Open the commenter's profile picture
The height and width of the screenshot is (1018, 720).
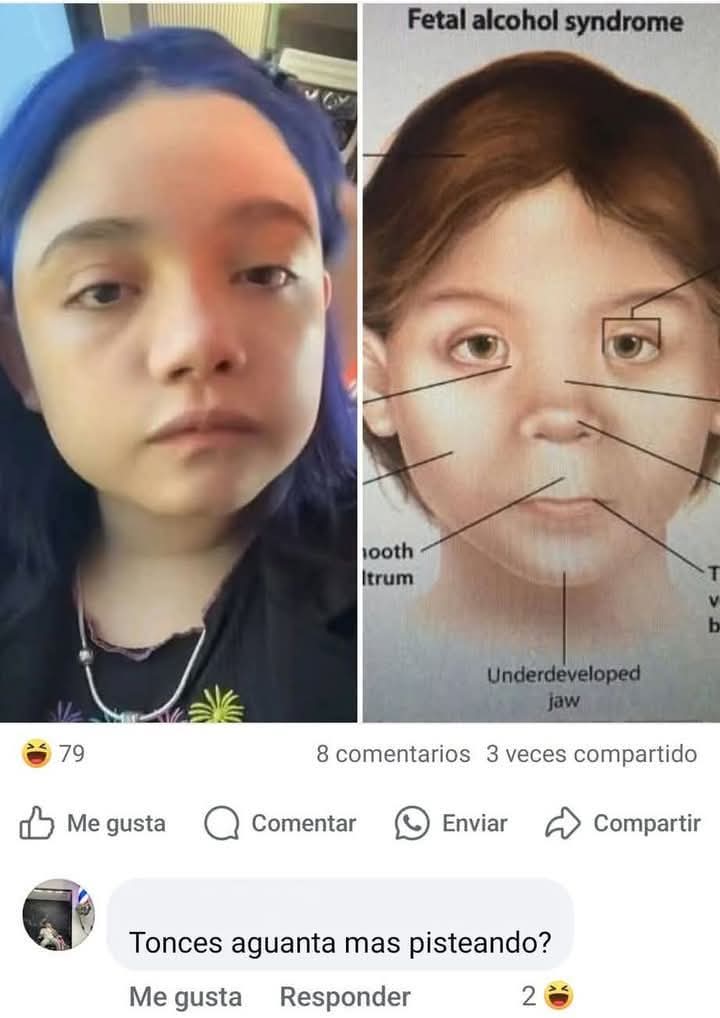pyautogui.click(x=59, y=914)
